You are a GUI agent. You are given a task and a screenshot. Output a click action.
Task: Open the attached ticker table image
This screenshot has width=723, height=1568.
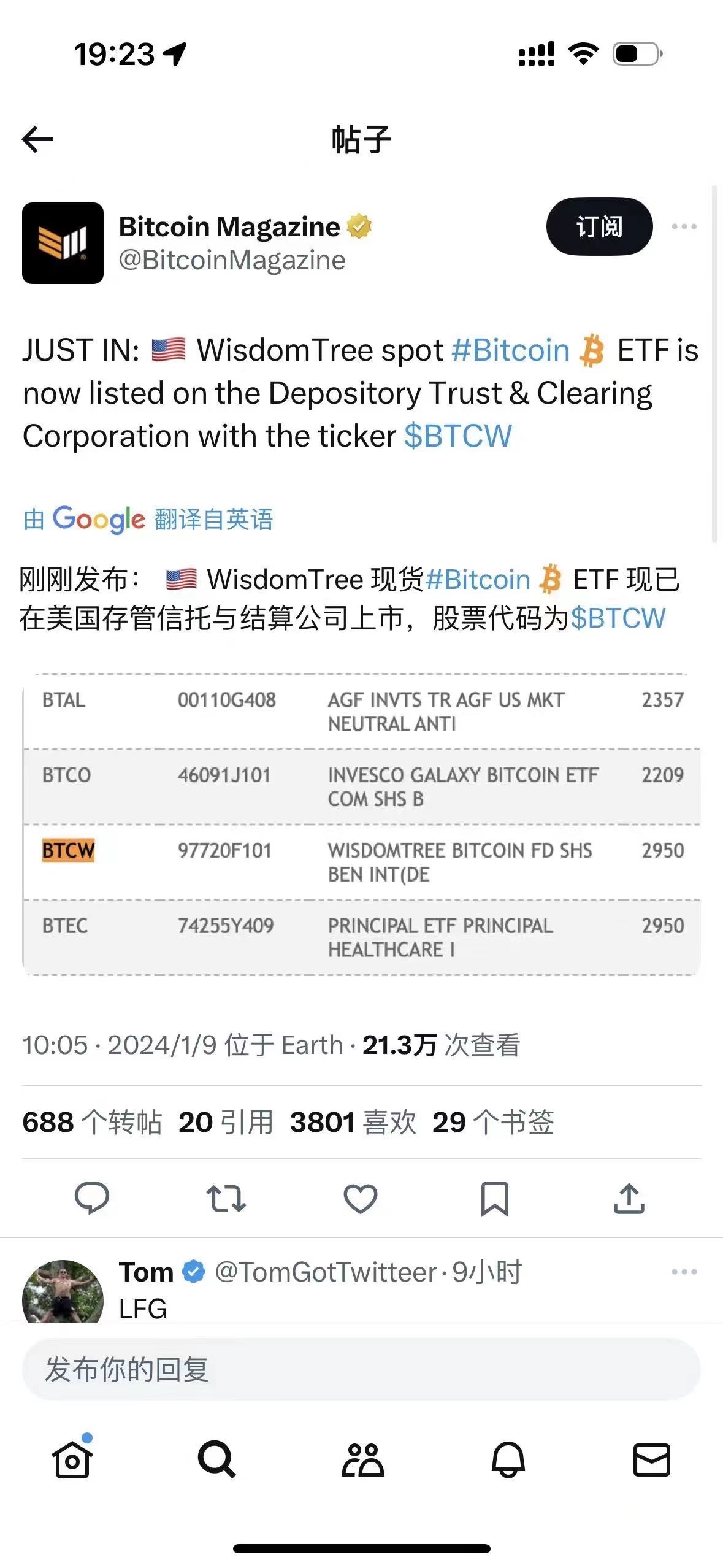tap(361, 824)
